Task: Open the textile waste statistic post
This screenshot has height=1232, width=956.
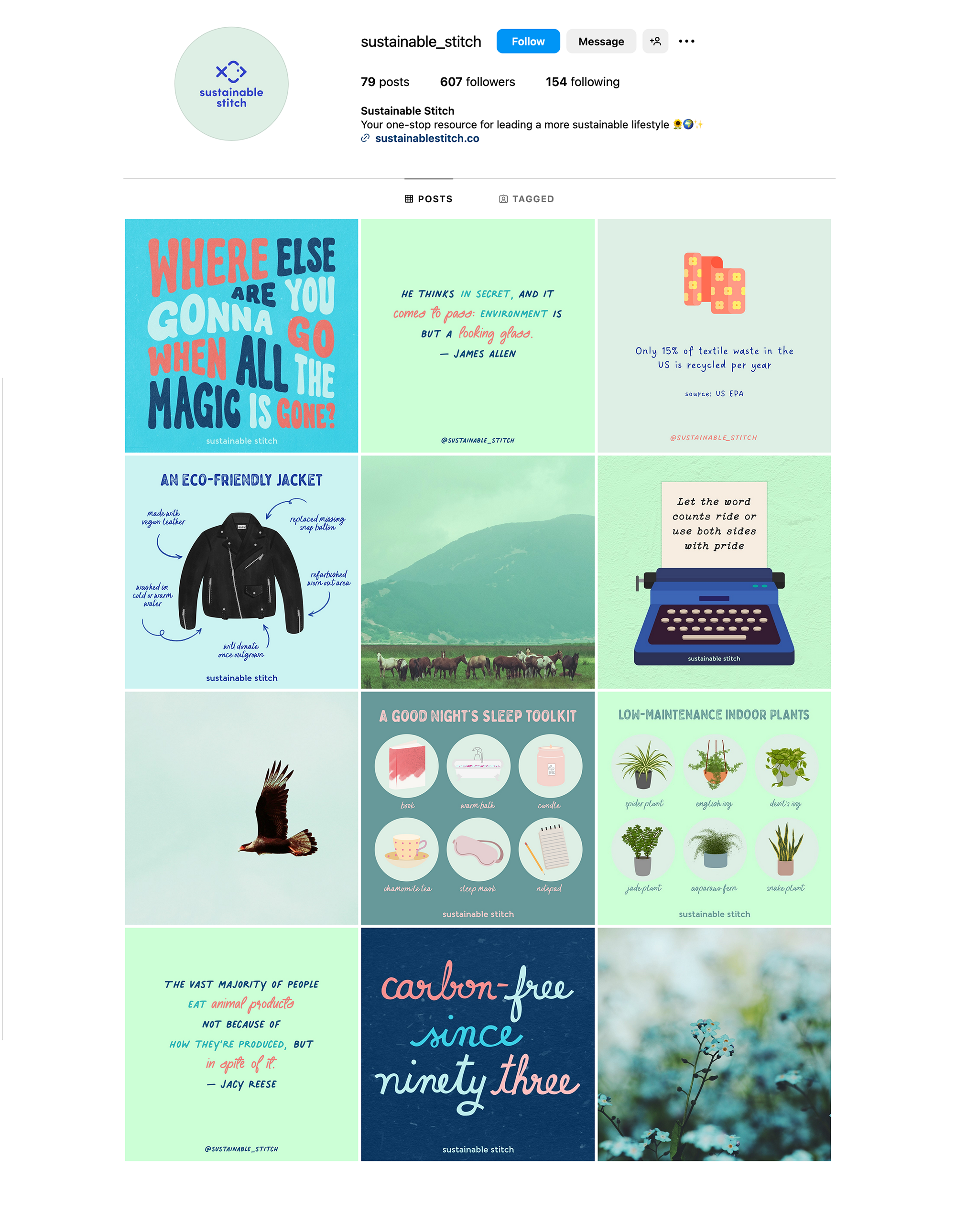Action: click(x=713, y=335)
